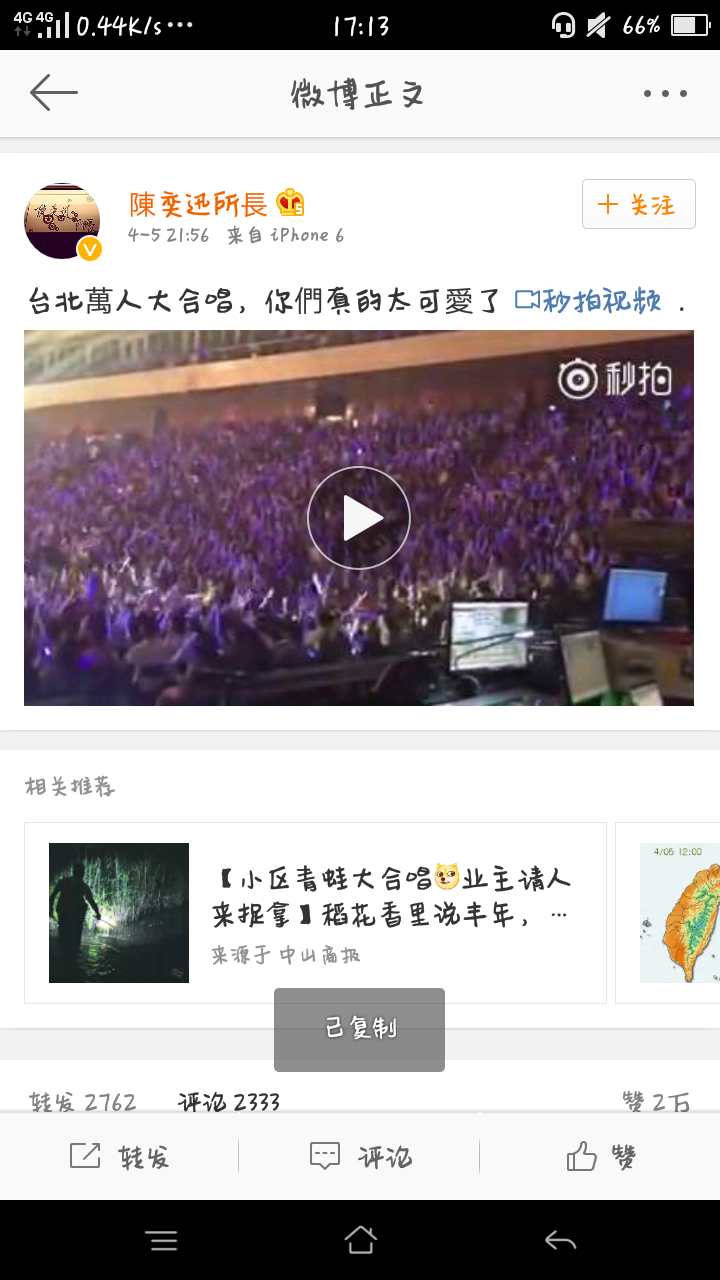Switch to the 转发 2762 tab

click(83, 1102)
